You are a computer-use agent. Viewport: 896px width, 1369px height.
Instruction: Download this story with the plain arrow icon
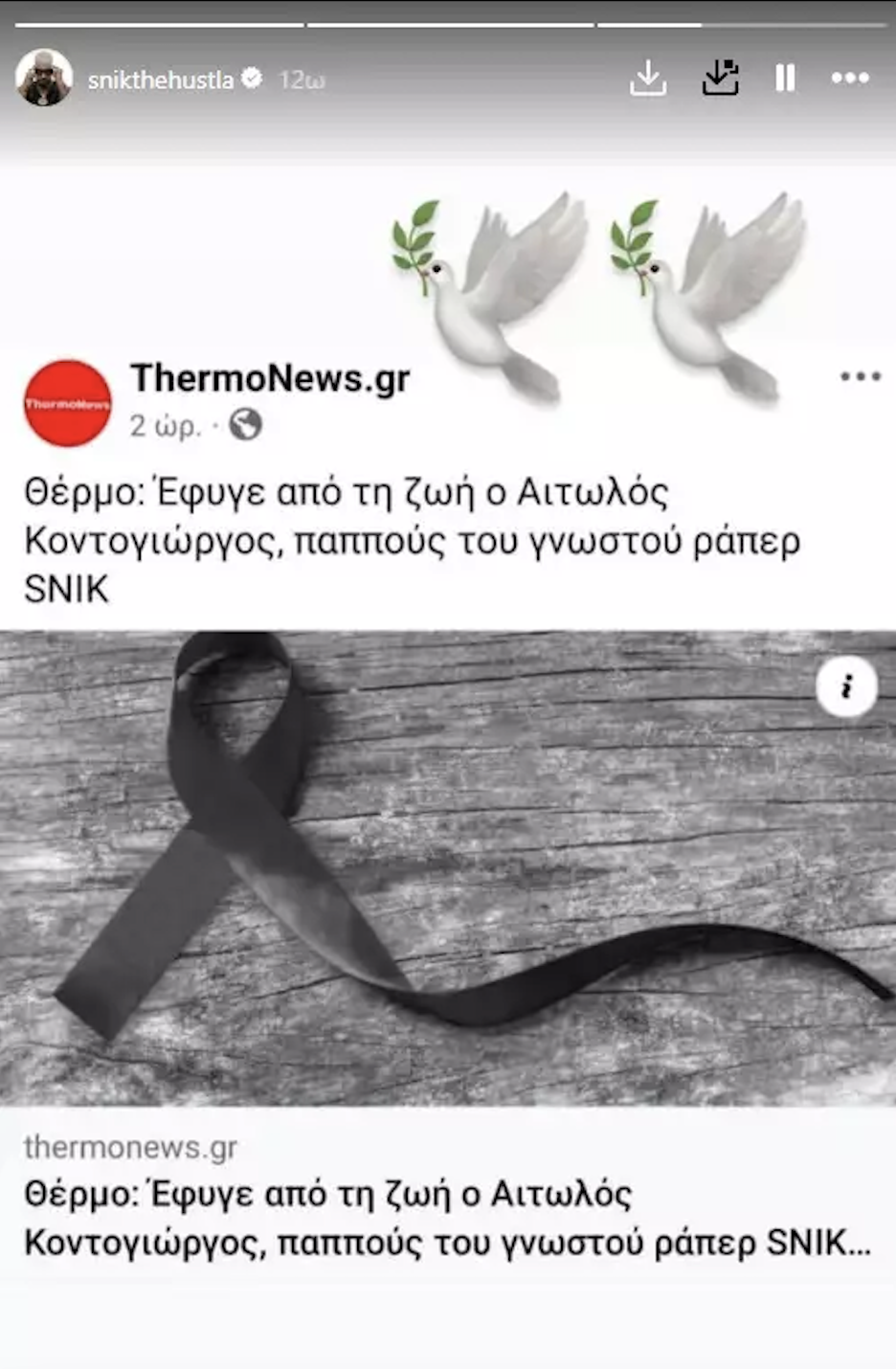pyautogui.click(x=648, y=79)
